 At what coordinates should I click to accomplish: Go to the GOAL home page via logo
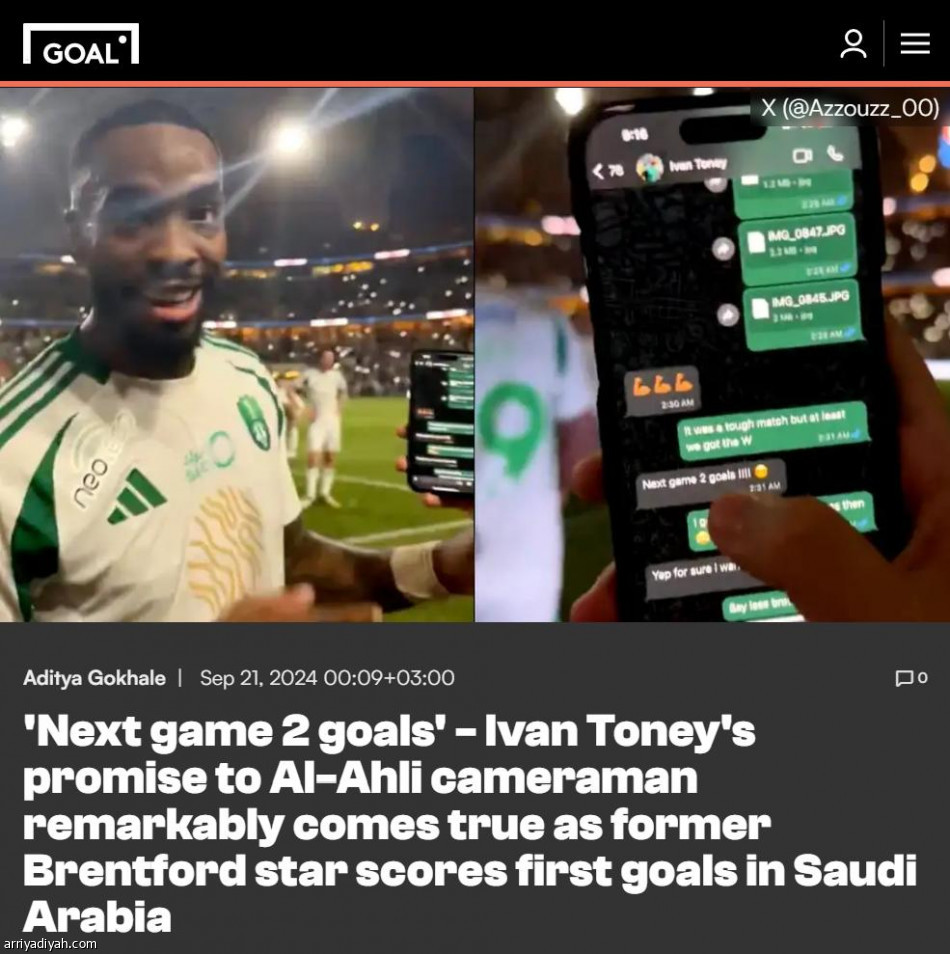click(x=81, y=44)
